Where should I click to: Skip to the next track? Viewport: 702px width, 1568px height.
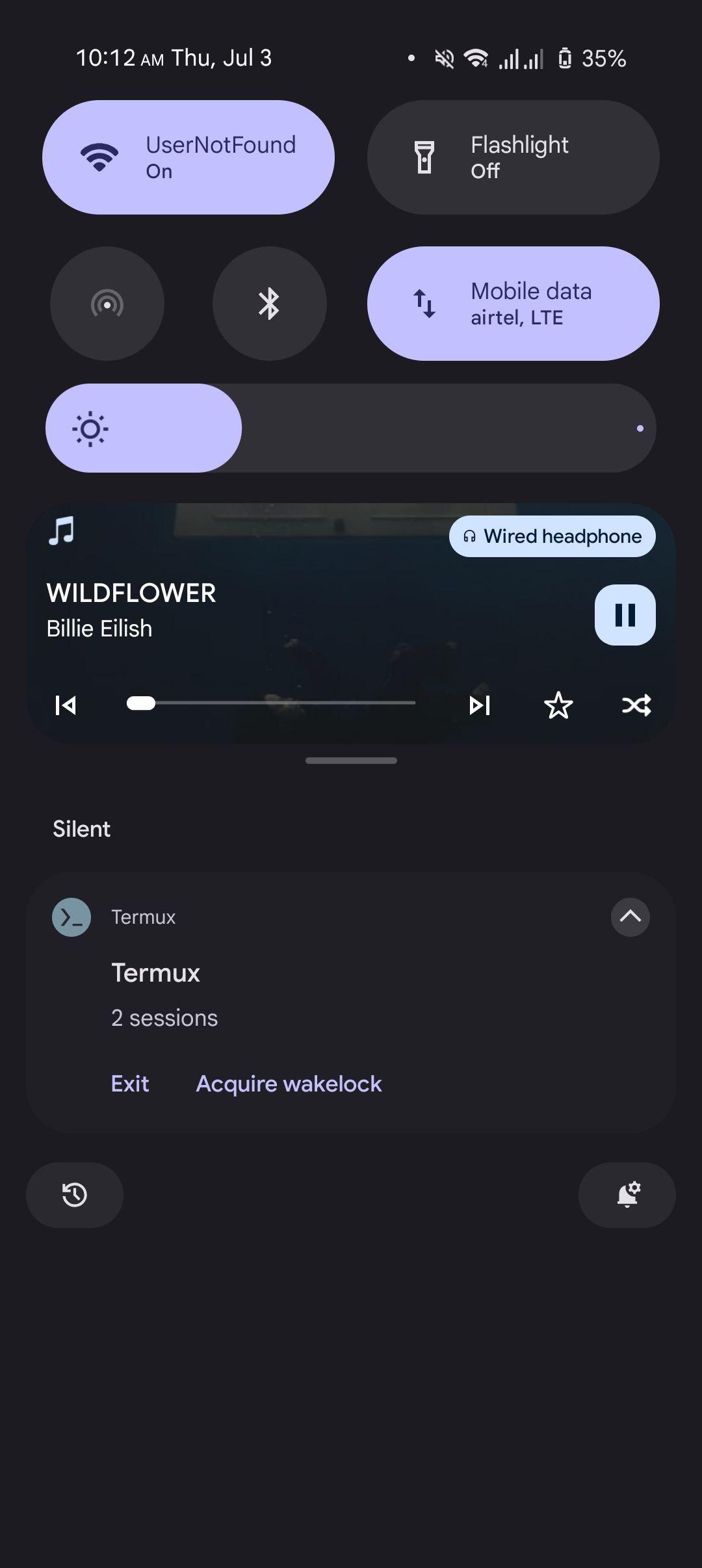pyautogui.click(x=480, y=705)
